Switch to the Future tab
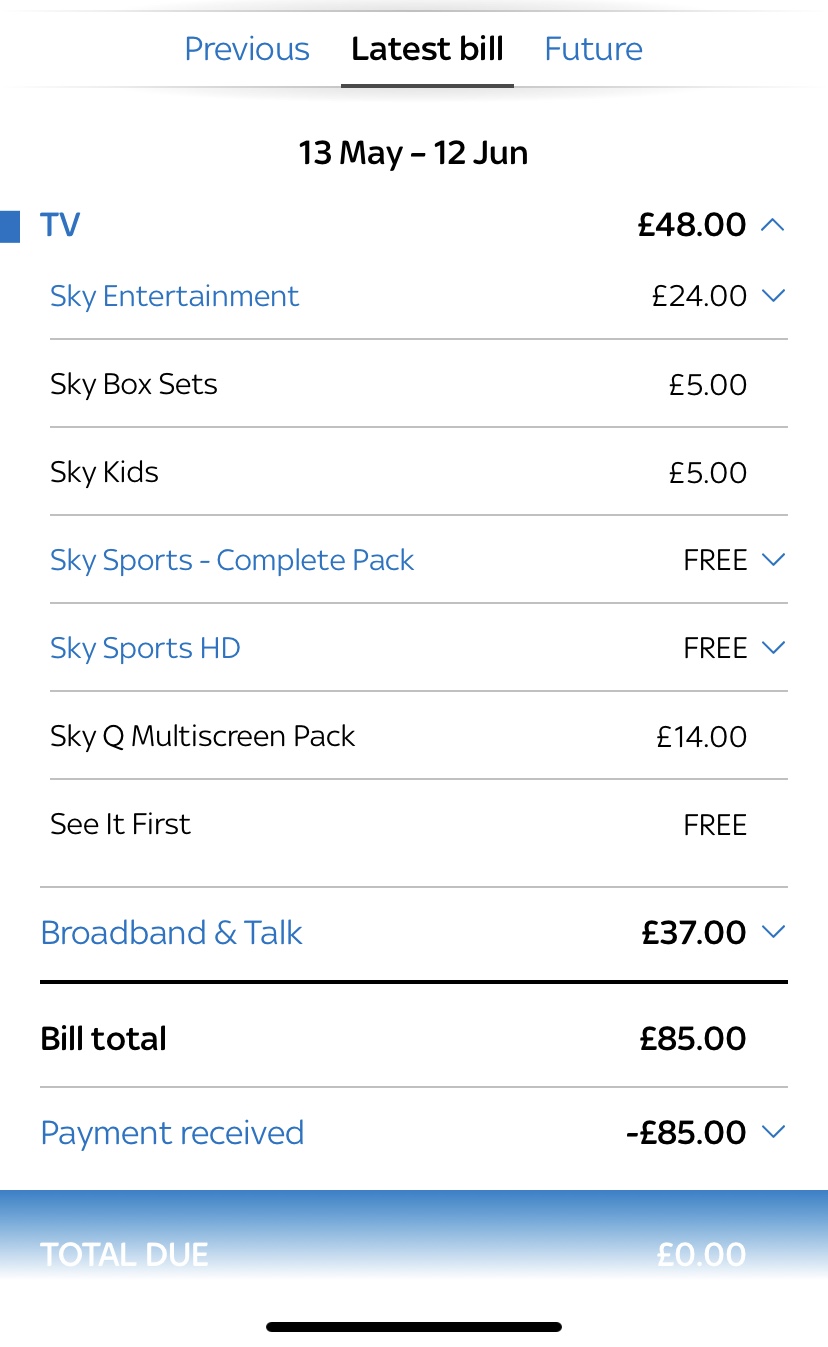The image size is (828, 1347). (592, 48)
